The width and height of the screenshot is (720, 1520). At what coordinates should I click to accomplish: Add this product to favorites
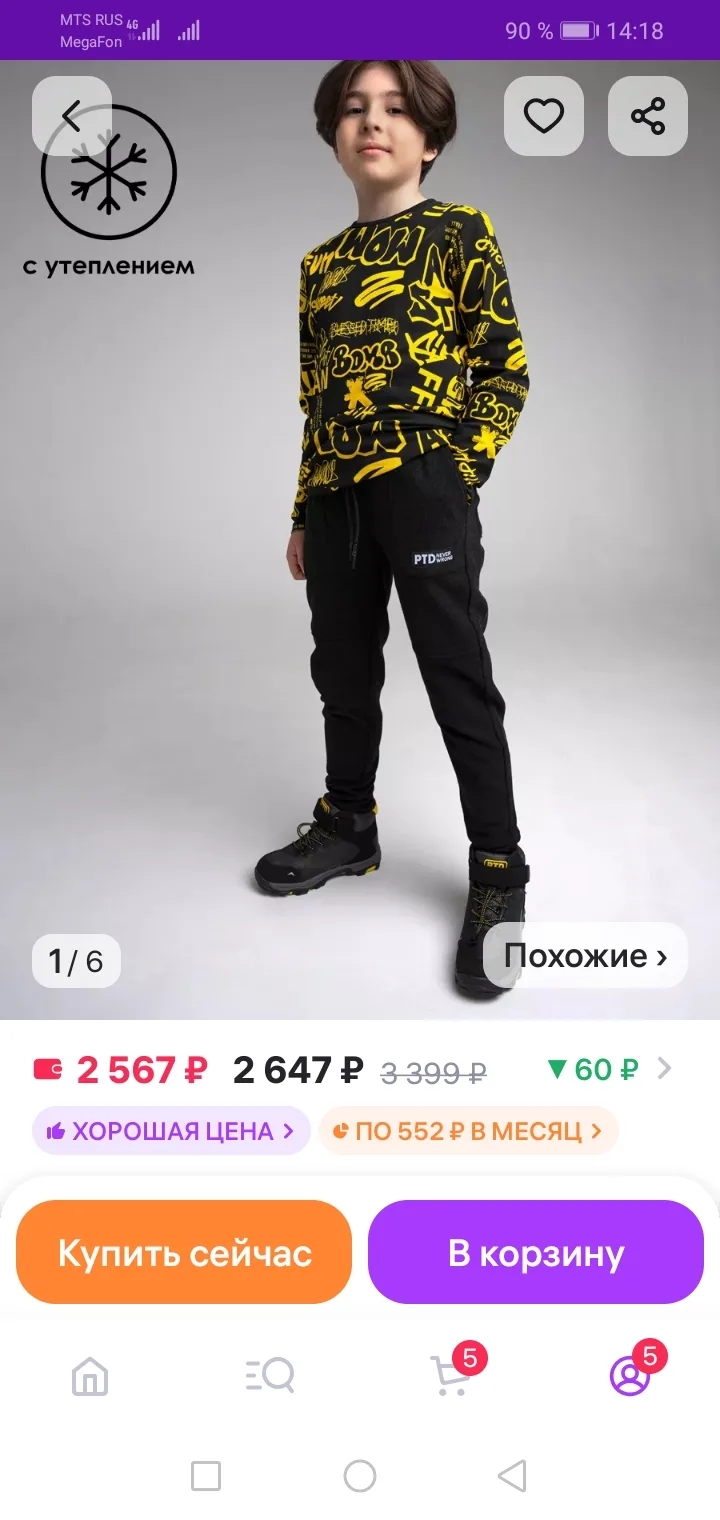[543, 116]
